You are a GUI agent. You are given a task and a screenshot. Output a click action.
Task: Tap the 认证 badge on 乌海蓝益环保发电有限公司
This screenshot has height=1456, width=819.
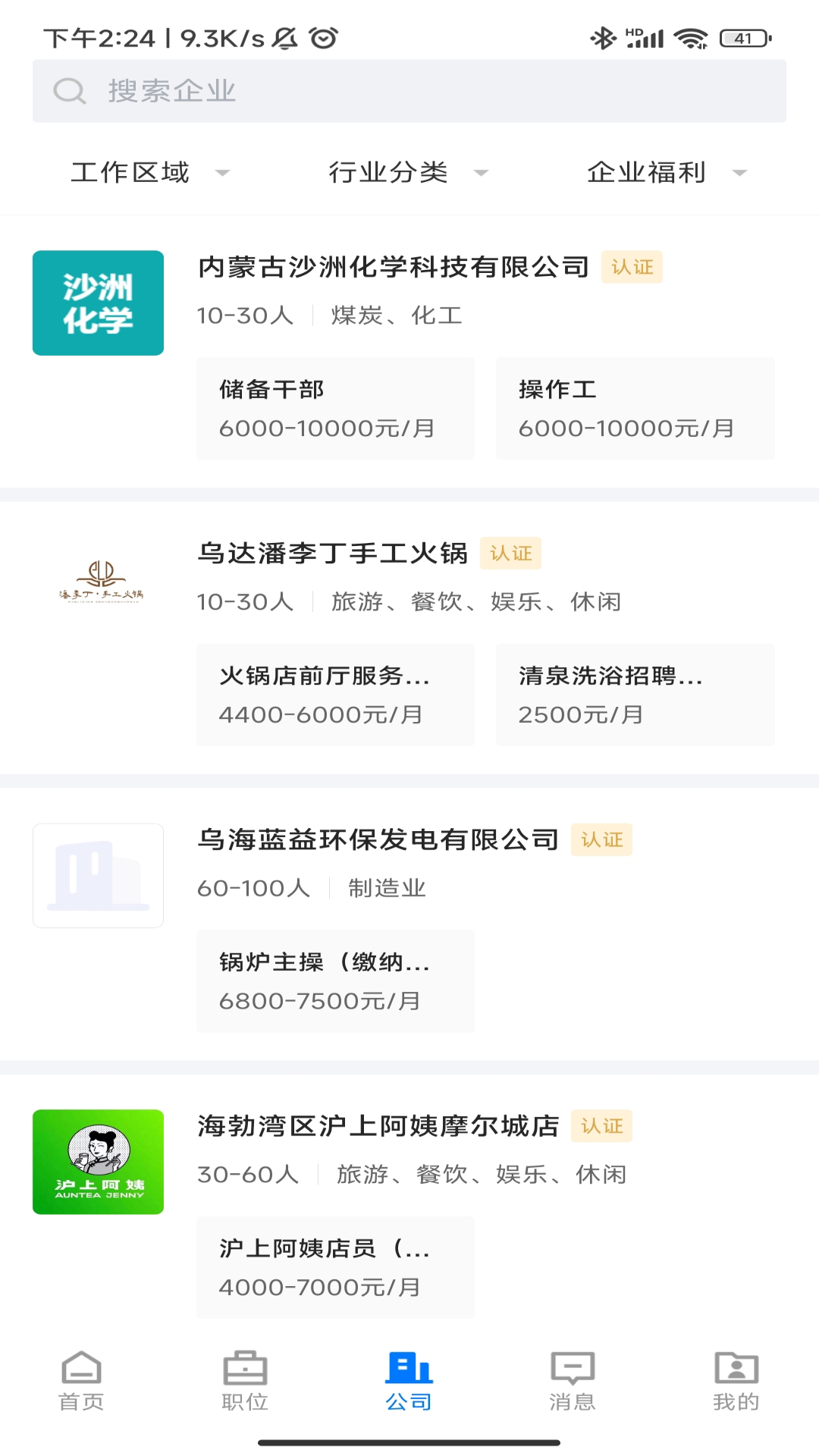601,839
